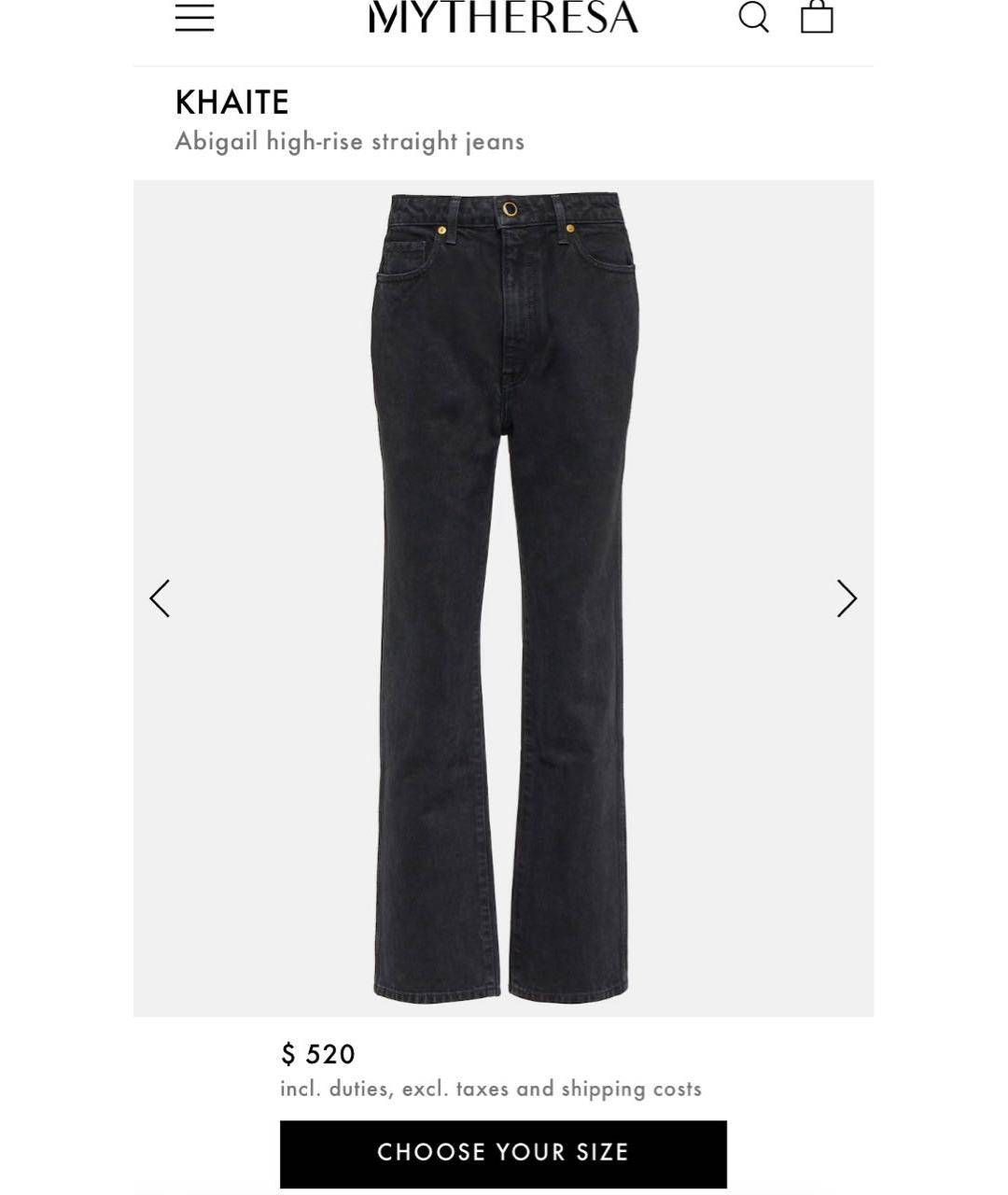Show the previous product image
The width and height of the screenshot is (1008, 1195).
[160, 598]
